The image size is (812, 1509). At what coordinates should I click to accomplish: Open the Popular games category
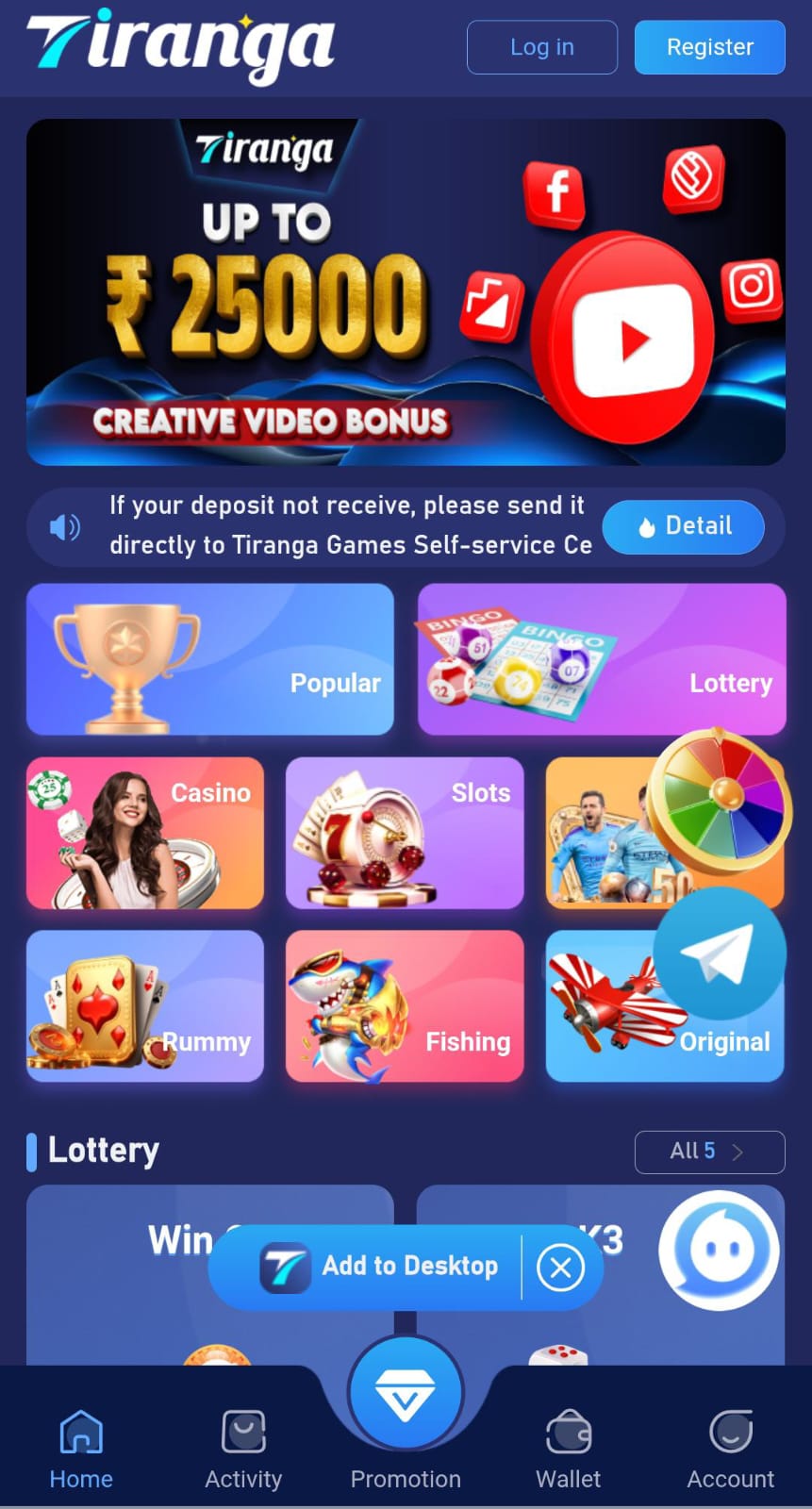click(209, 659)
